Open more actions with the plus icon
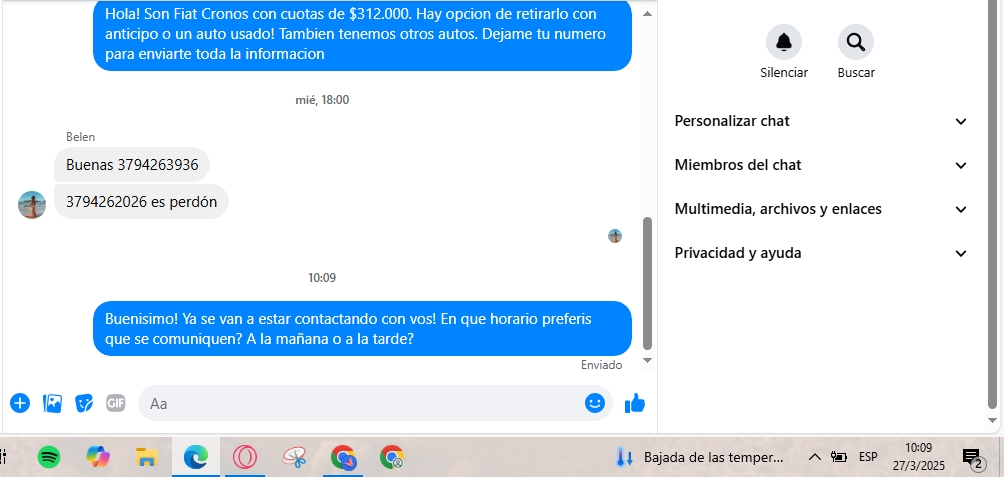This screenshot has width=1004, height=477. click(x=20, y=403)
